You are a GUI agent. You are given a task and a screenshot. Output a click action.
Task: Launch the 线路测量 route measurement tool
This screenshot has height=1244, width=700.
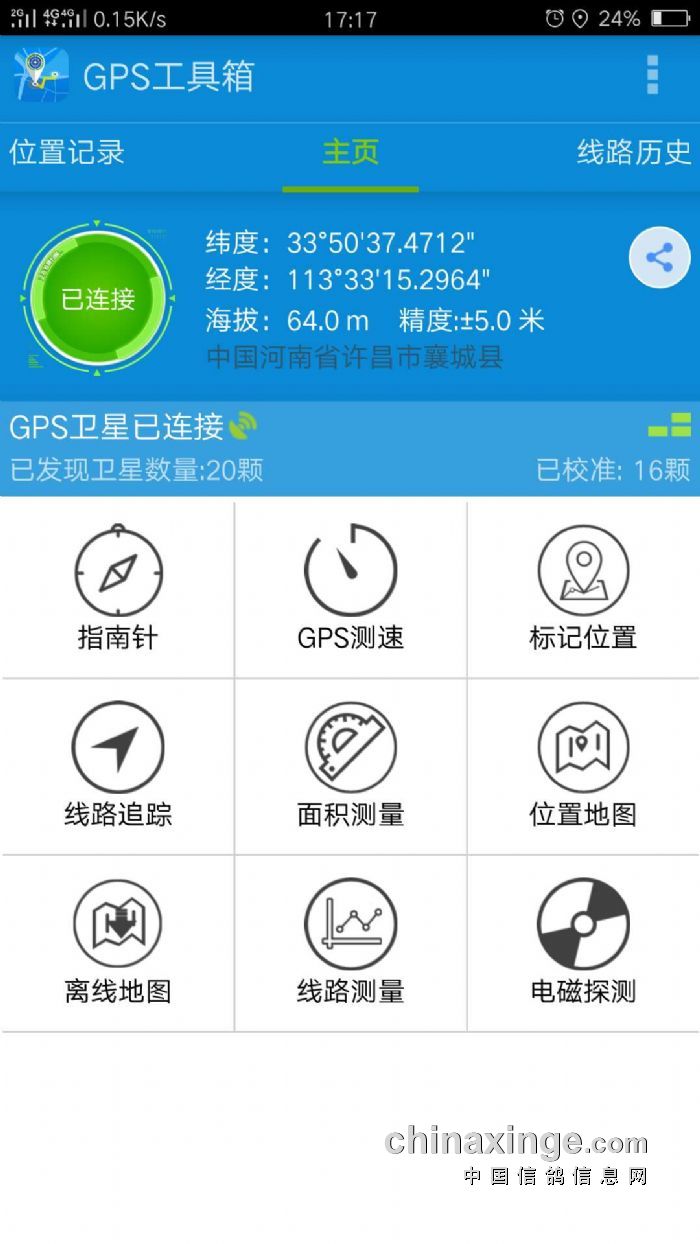[350, 943]
